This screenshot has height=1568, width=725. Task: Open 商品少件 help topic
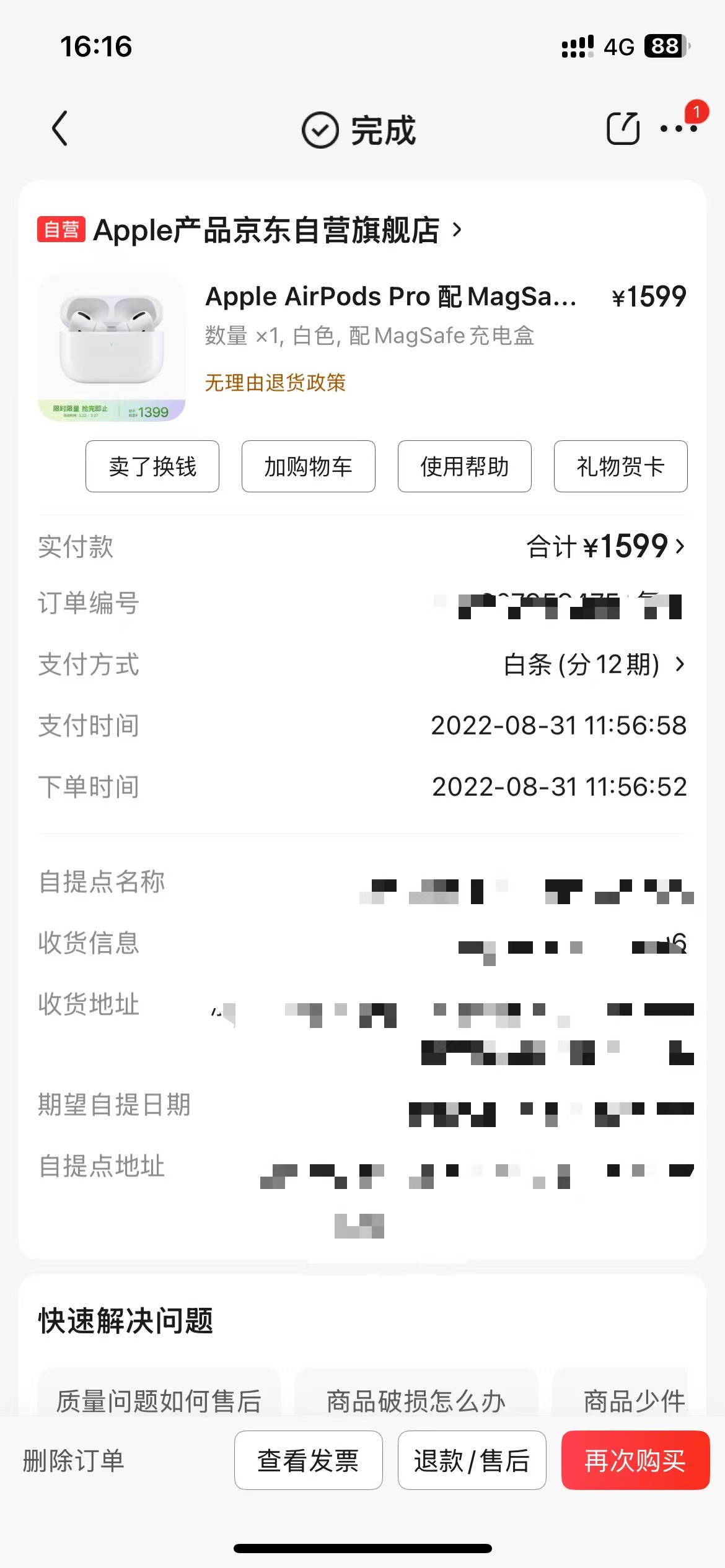point(633,1401)
